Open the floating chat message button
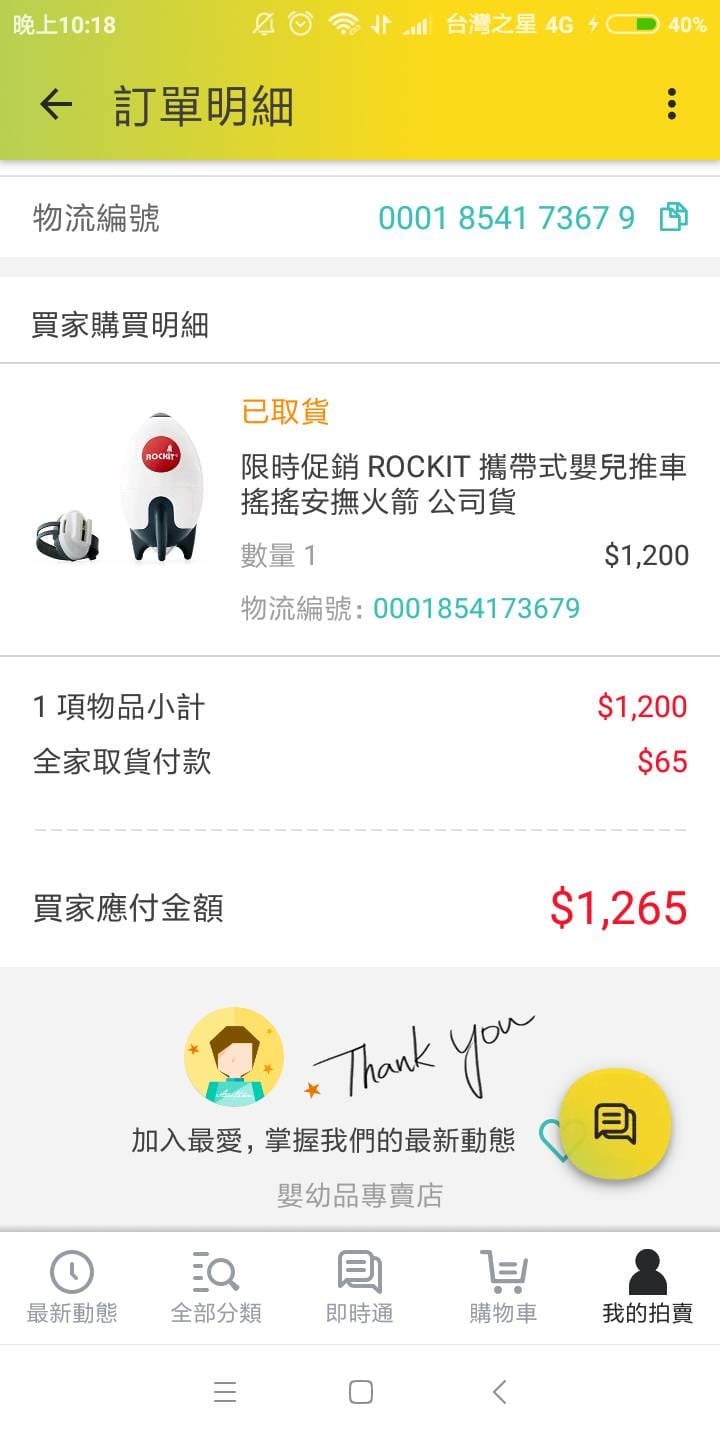This screenshot has height=1440, width=720. pyautogui.click(x=615, y=1123)
